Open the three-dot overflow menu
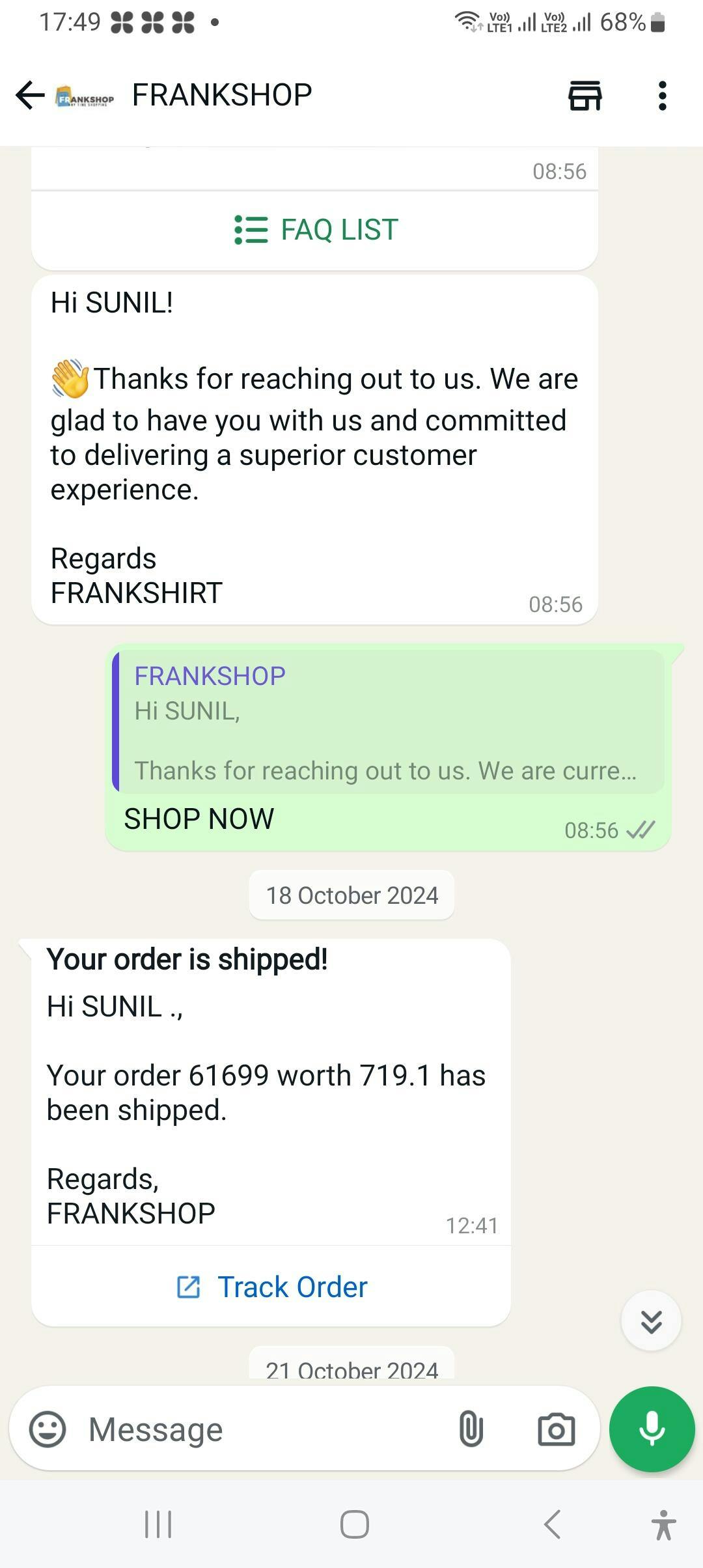Image resolution: width=703 pixels, height=1568 pixels. point(662,96)
